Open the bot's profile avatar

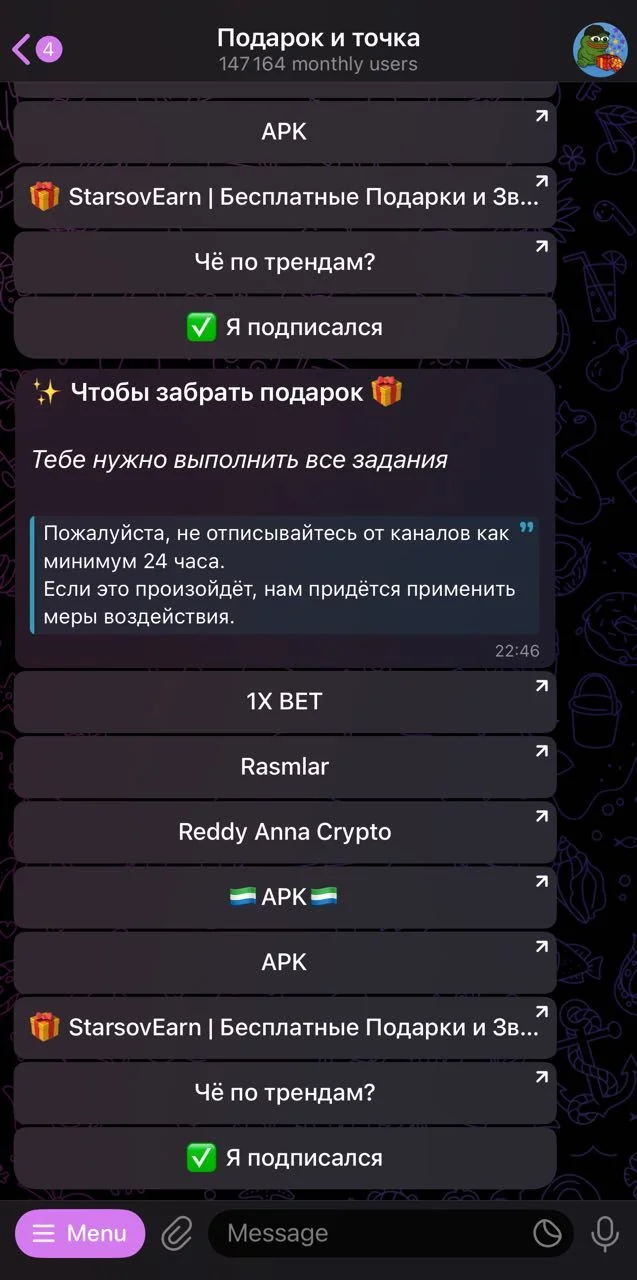(x=599, y=49)
